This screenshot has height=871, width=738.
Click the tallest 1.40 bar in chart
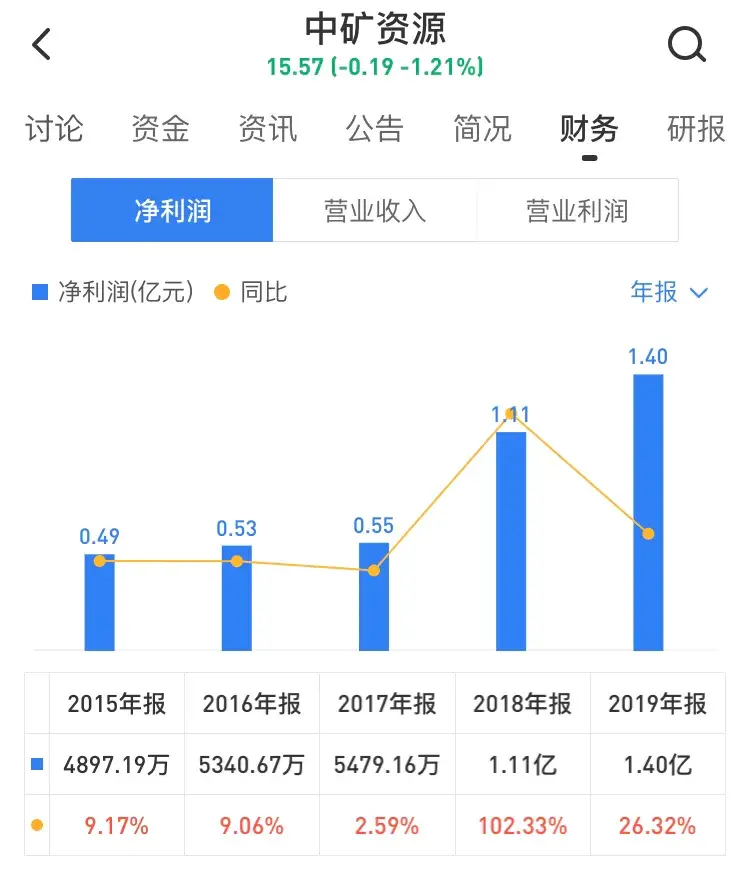[648, 510]
